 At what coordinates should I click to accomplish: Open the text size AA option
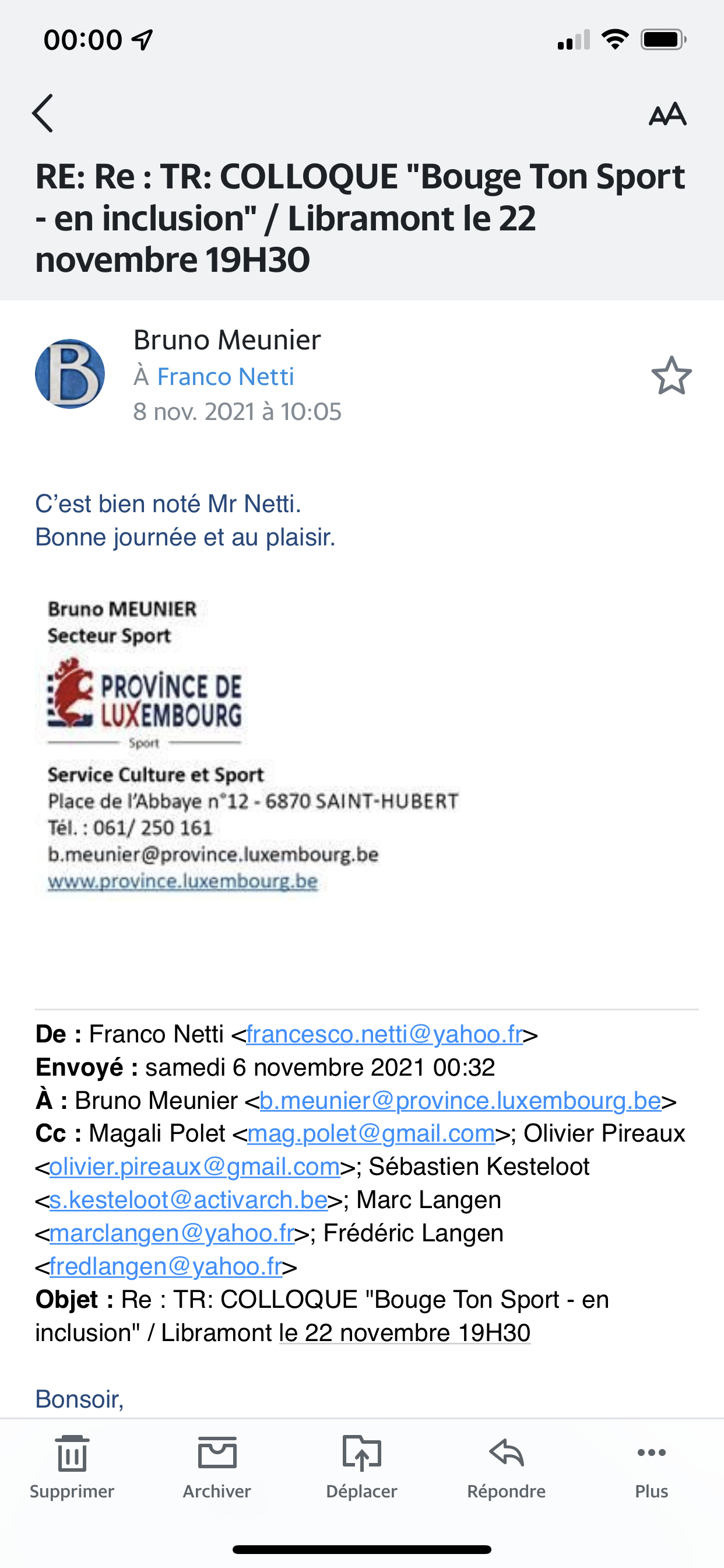pos(667,114)
